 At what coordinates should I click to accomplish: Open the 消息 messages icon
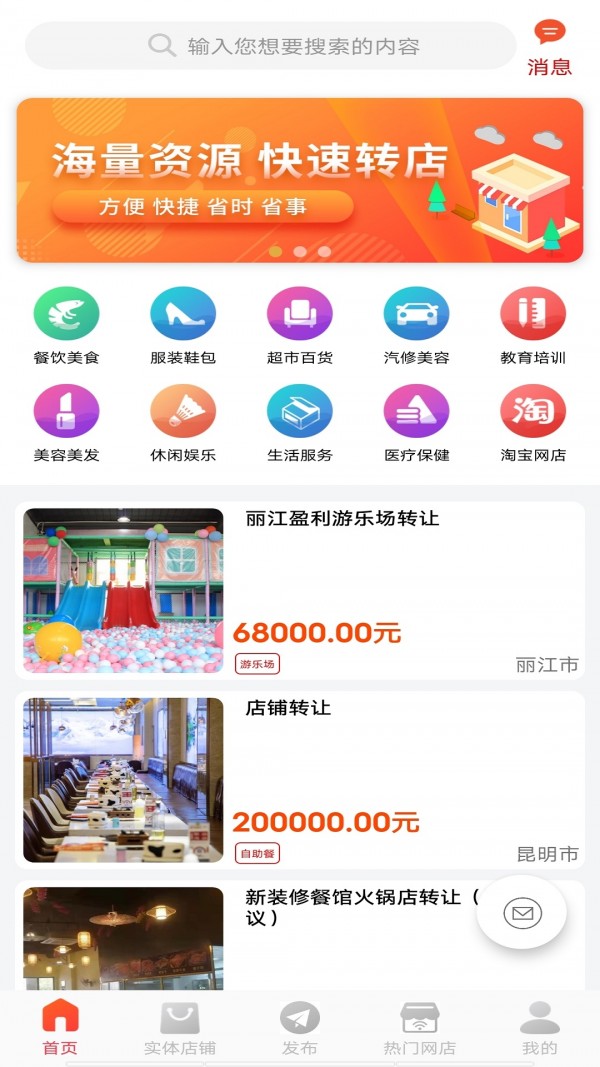549,47
